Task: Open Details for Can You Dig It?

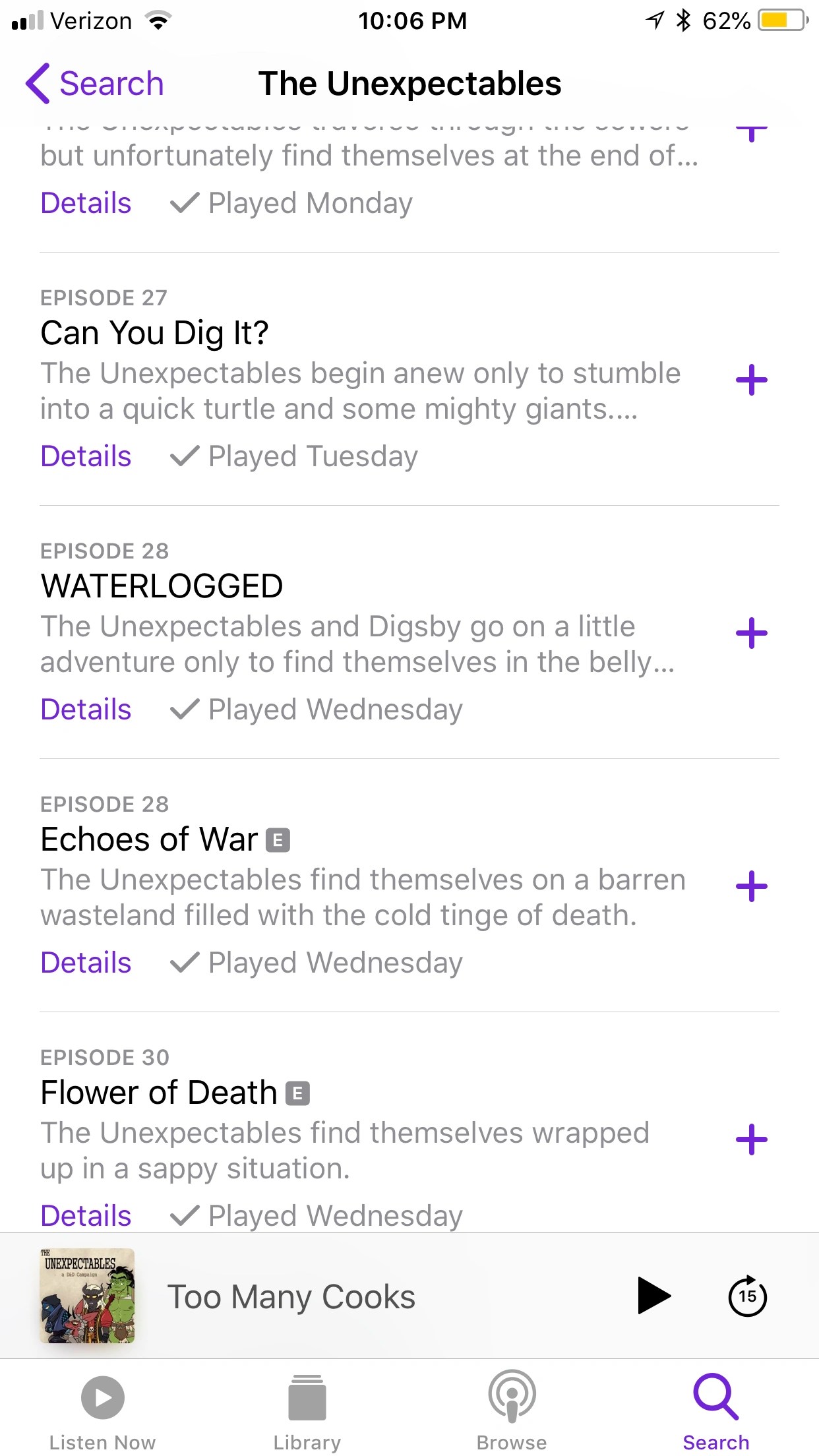Action: [x=85, y=456]
